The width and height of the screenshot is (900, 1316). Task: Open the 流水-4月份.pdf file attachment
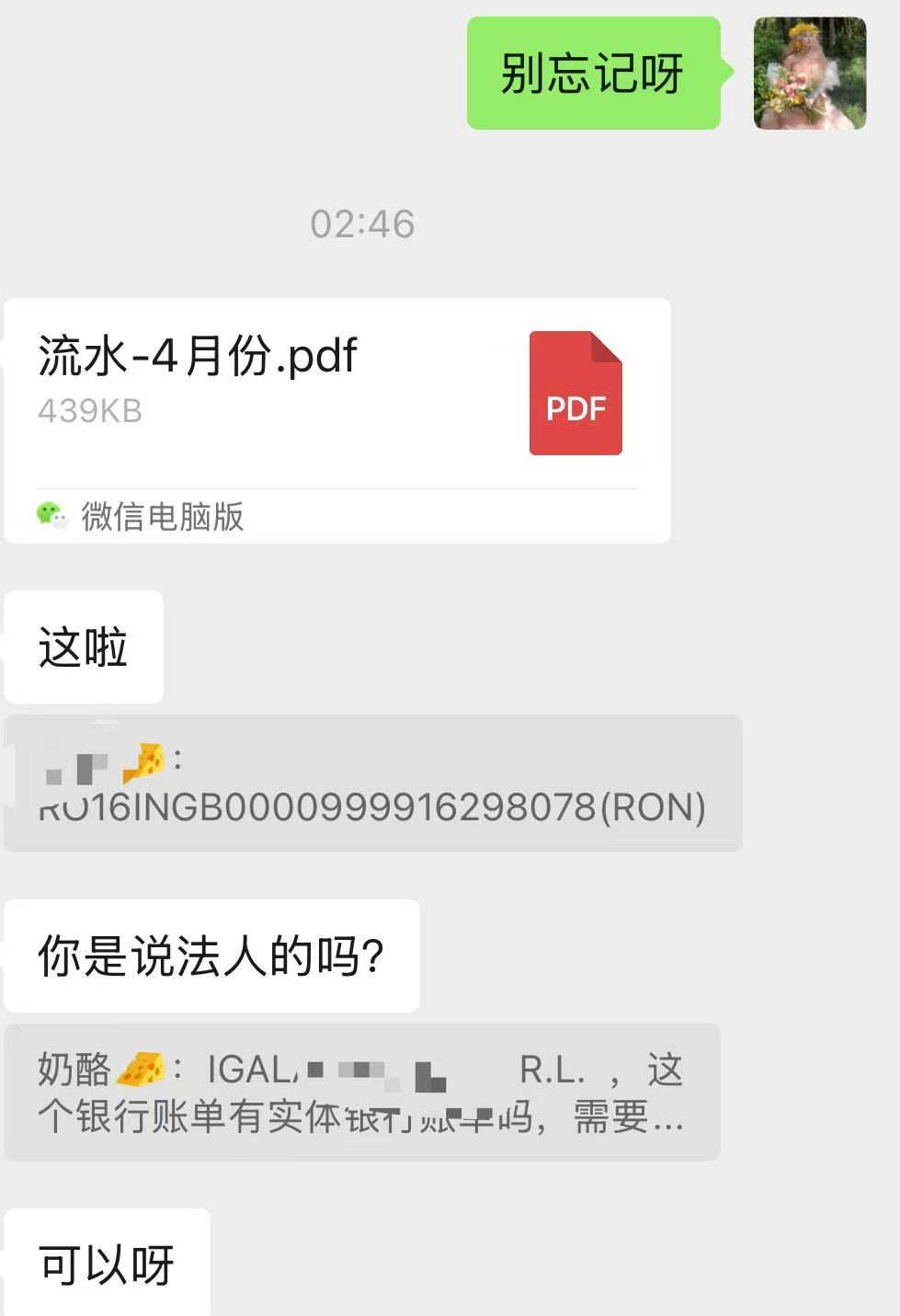(336, 395)
